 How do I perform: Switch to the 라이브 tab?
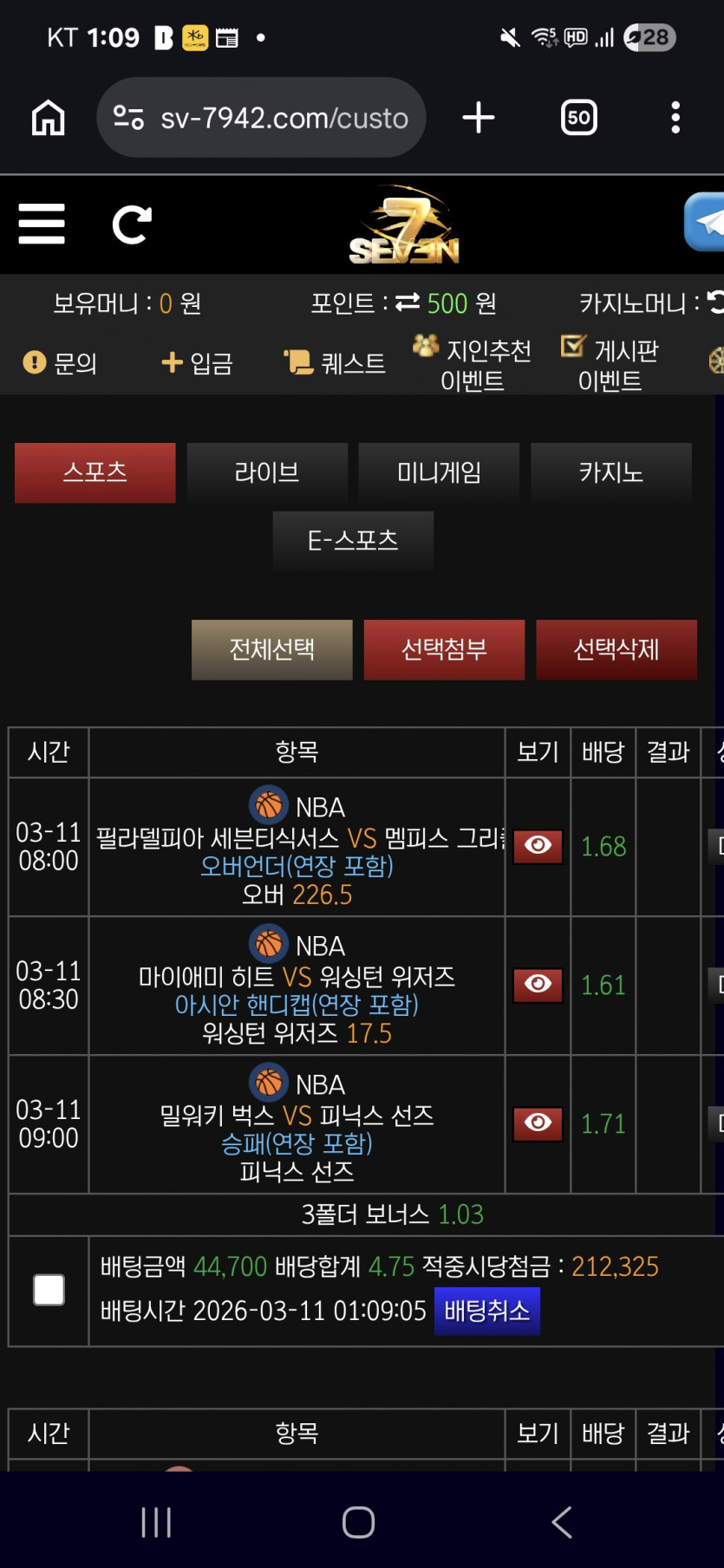[267, 472]
